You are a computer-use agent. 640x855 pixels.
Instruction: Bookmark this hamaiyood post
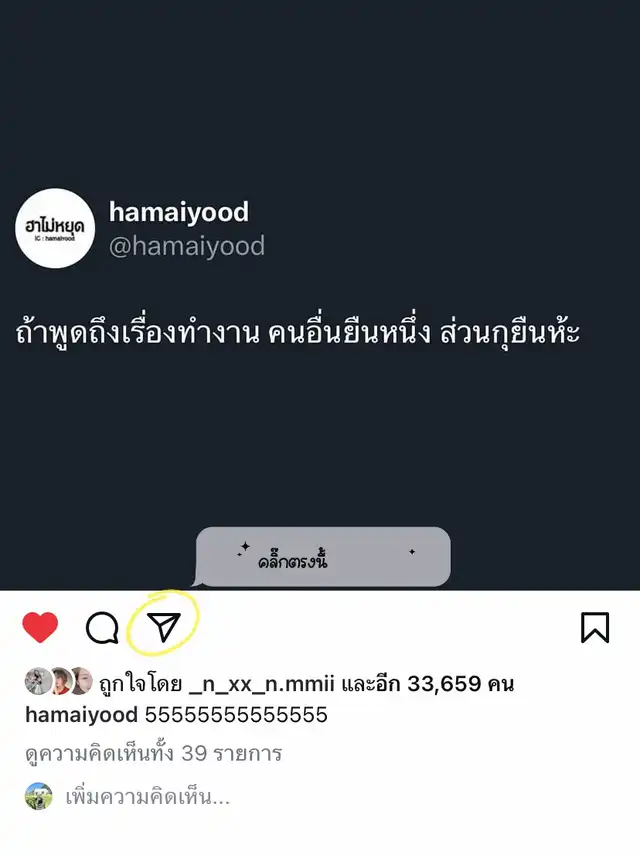coord(595,627)
